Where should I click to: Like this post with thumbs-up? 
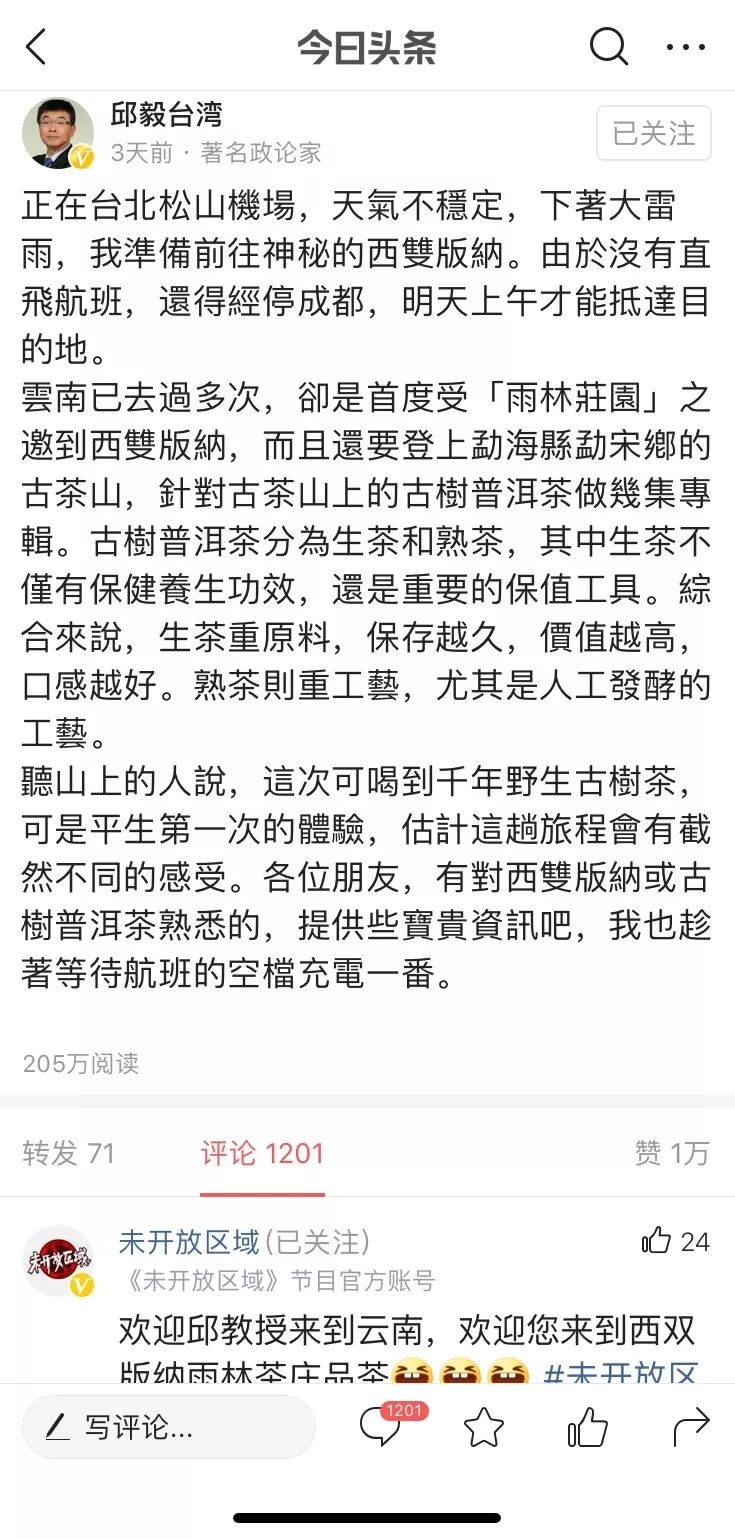point(587,1427)
